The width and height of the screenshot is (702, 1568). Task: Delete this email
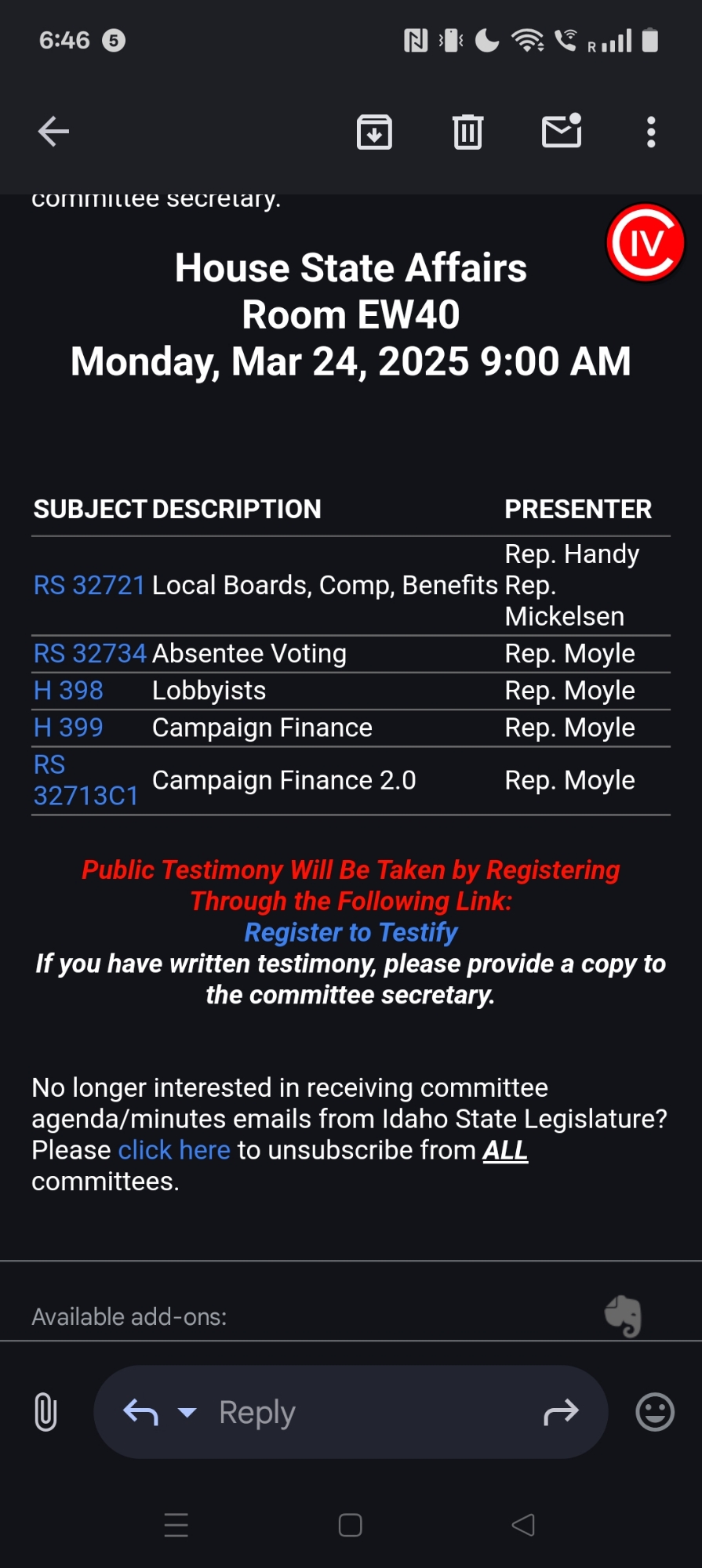pos(467,132)
